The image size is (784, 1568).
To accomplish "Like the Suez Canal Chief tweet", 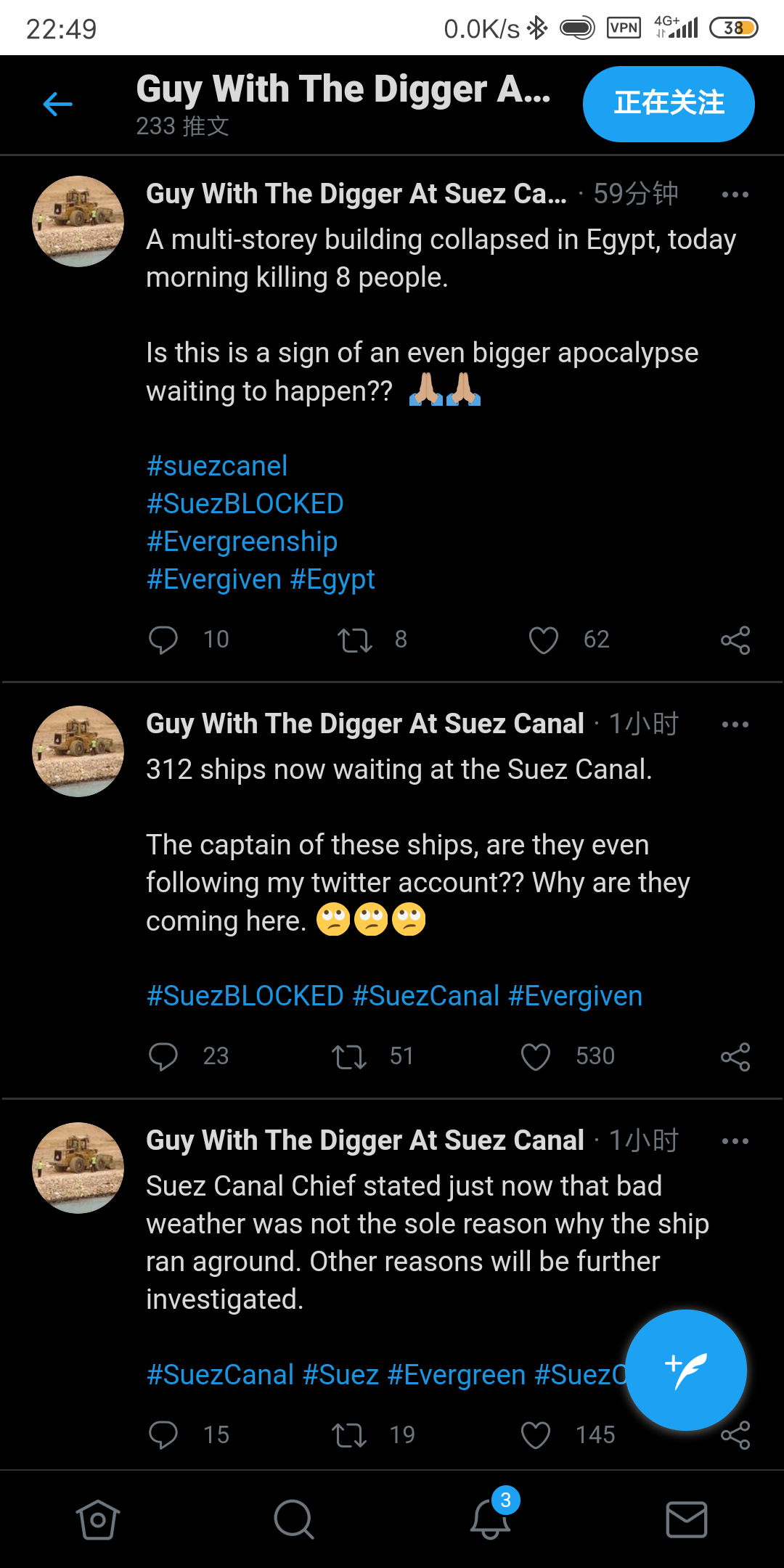I will 536,1435.
